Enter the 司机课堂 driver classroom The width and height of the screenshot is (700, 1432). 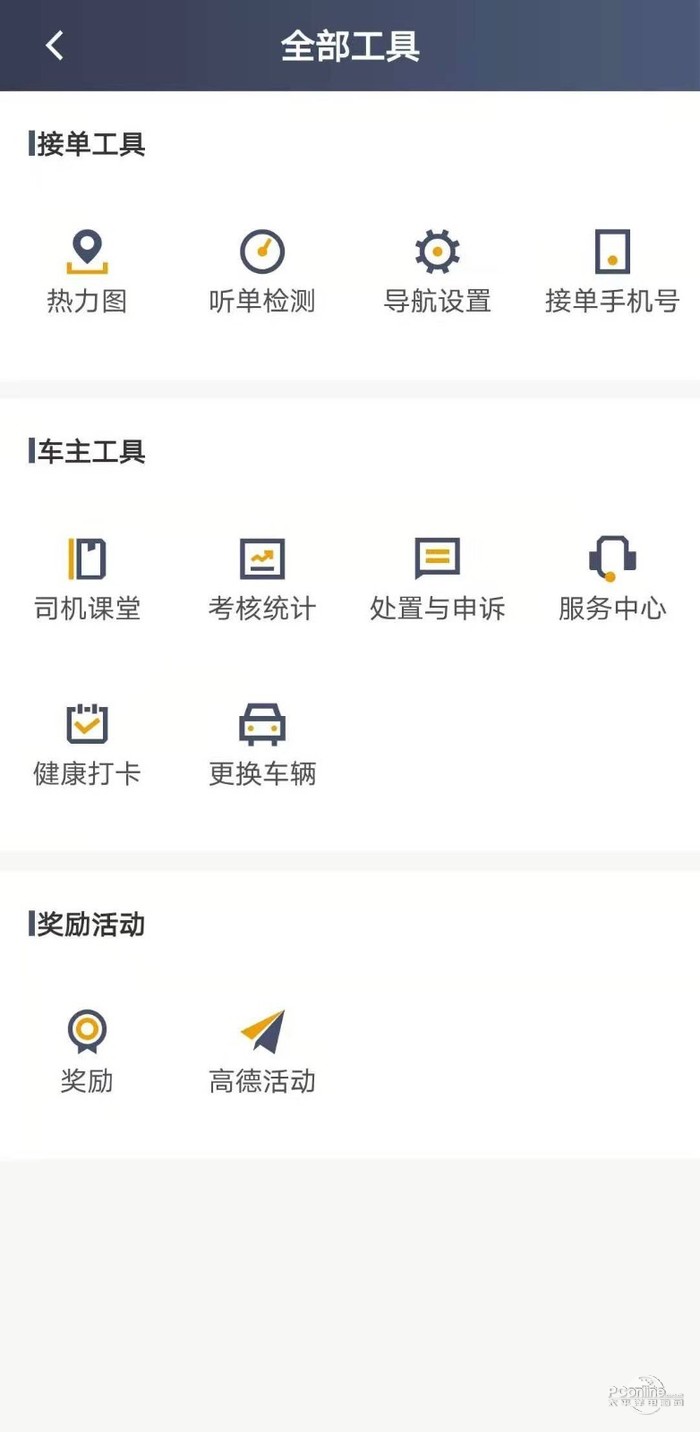[x=87, y=578]
